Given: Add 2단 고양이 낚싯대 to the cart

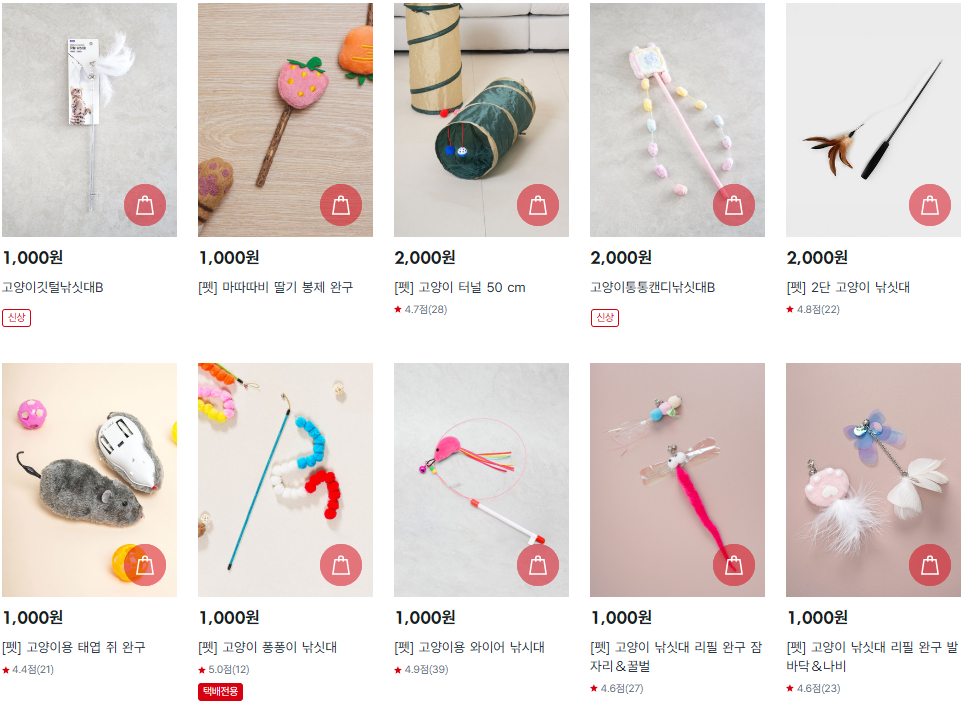Looking at the screenshot, I should [x=930, y=206].
